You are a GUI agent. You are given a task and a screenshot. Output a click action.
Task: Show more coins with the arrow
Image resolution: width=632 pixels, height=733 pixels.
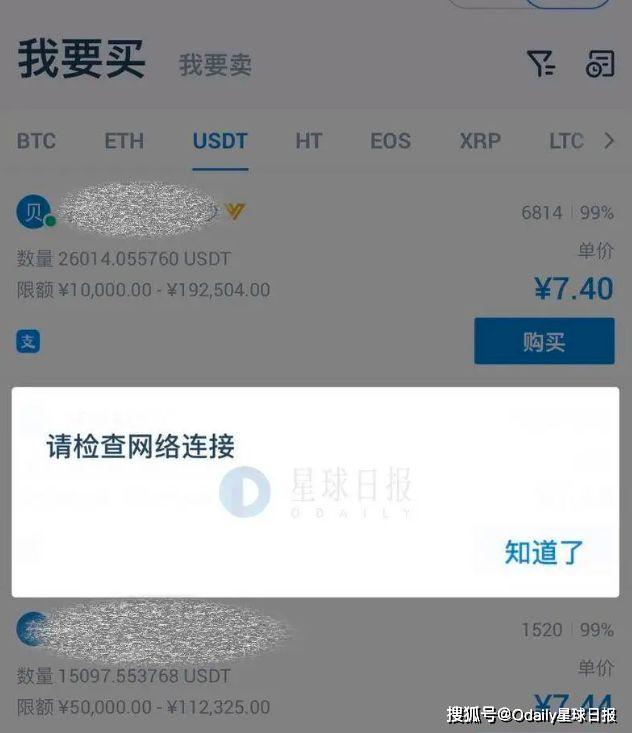[609, 141]
